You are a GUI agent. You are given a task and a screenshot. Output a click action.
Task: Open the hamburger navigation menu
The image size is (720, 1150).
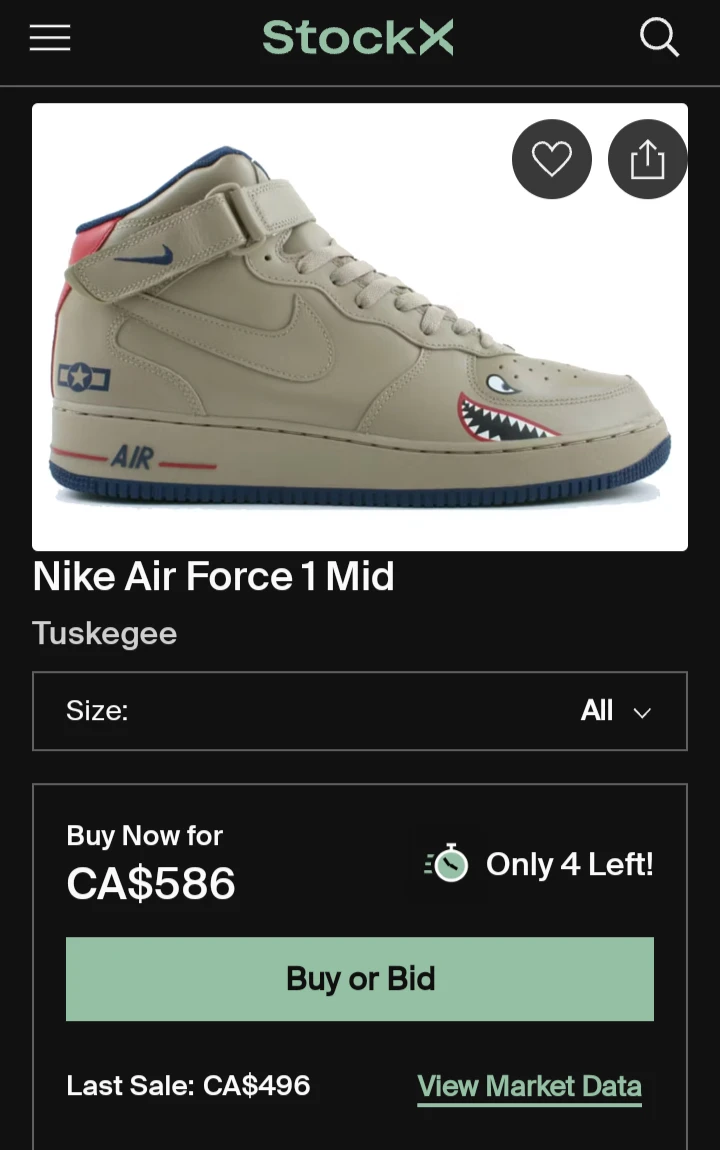pyautogui.click(x=49, y=37)
